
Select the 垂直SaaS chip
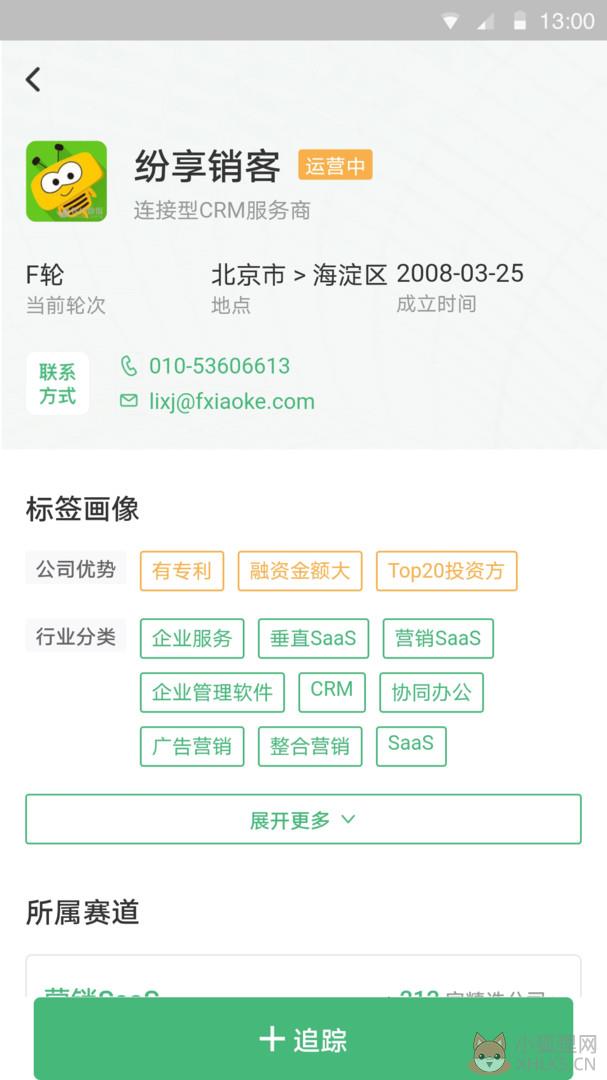pyautogui.click(x=313, y=638)
